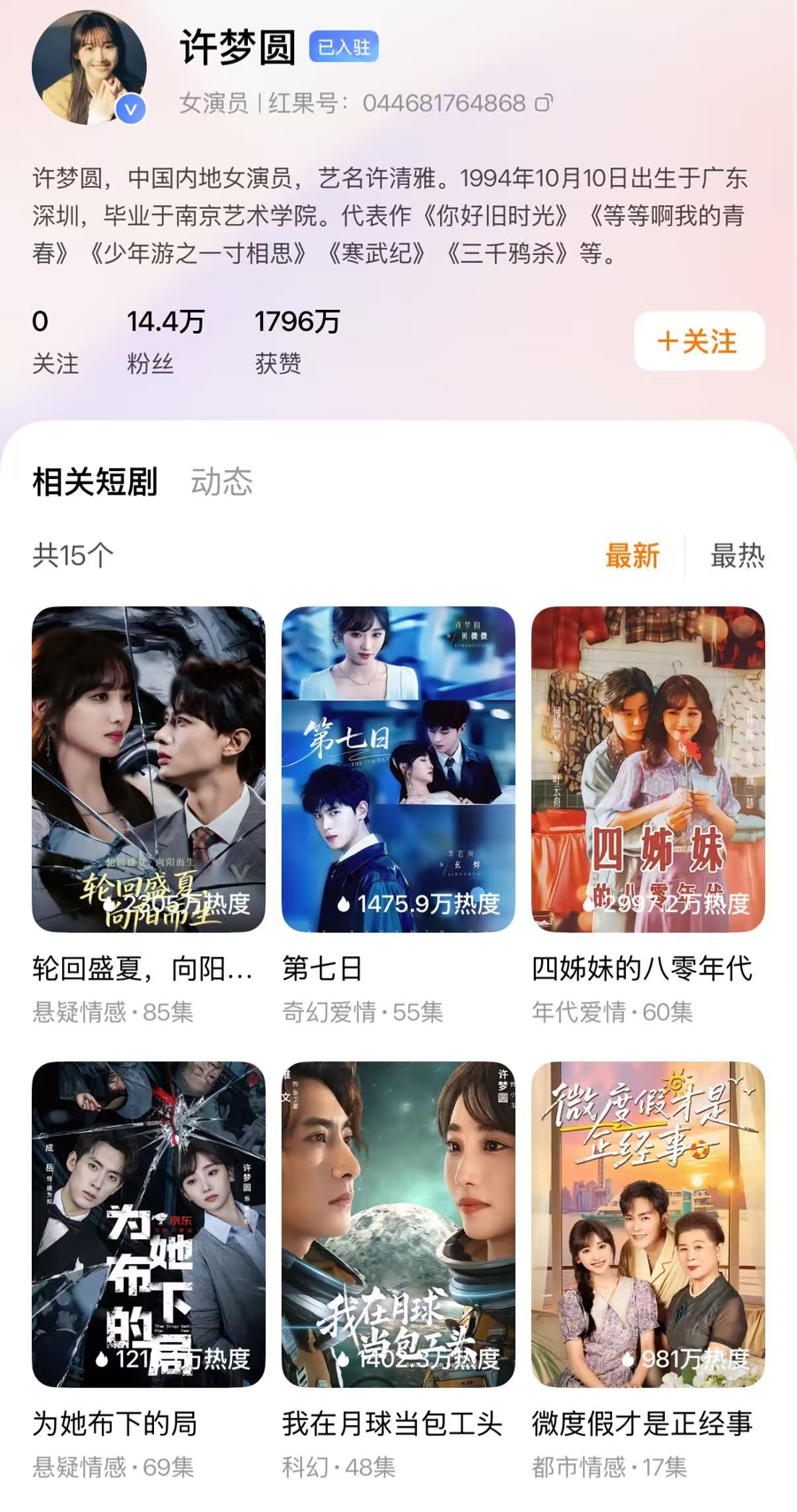Viewport: 797px width, 1512px height.
Task: Open the drama 四姊妹的八零年代
Action: click(x=647, y=768)
